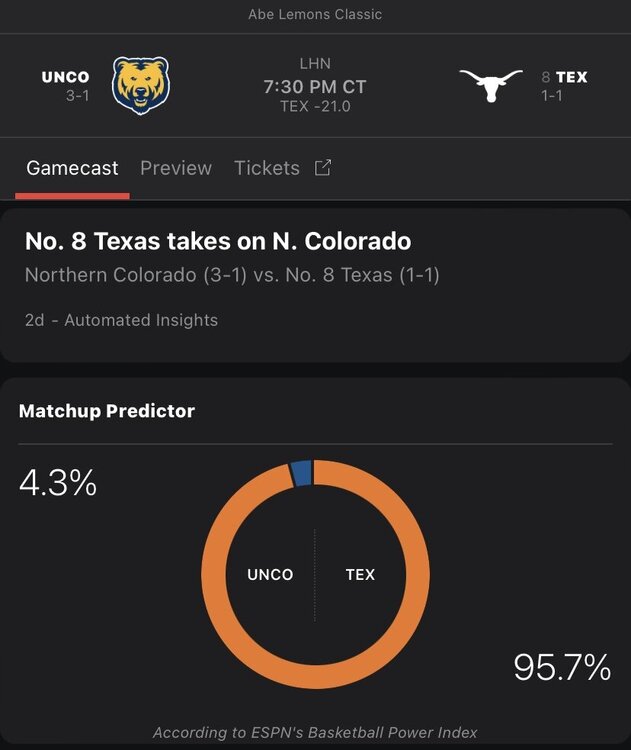Switch to the Preview tab

pos(176,168)
